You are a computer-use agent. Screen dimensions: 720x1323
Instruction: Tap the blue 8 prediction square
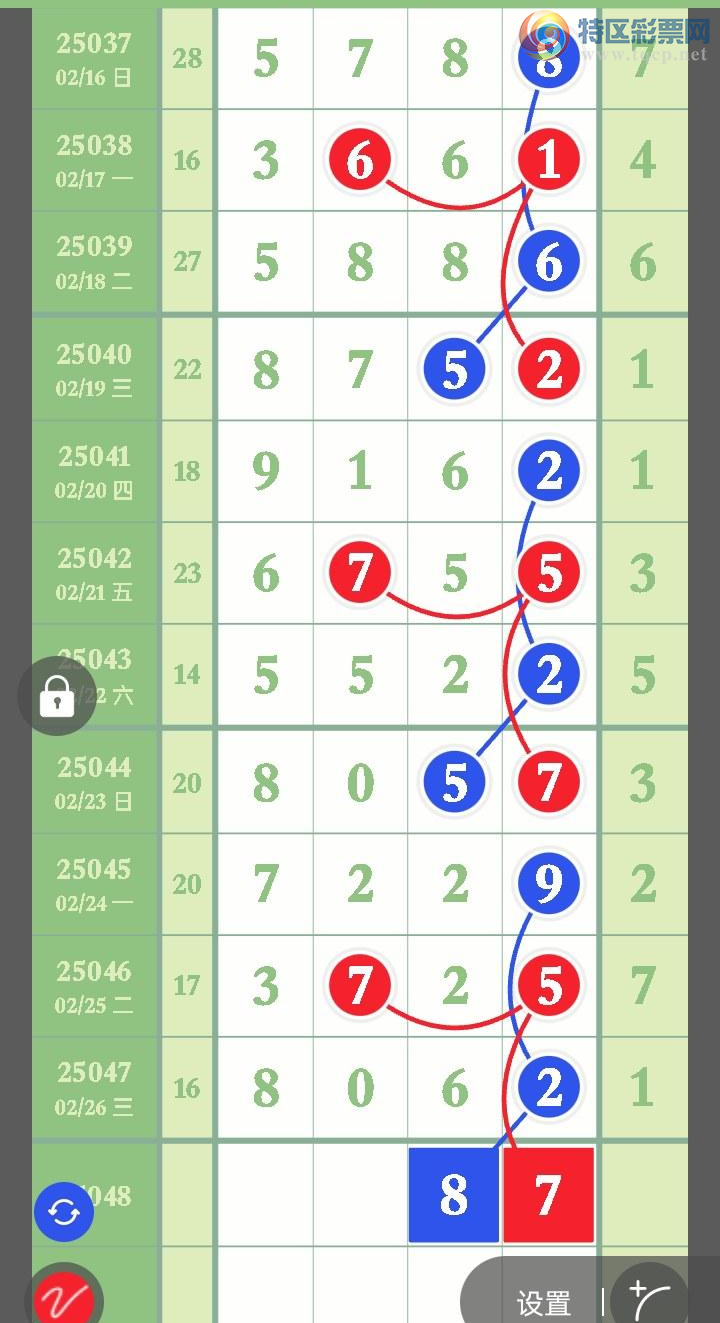[x=453, y=1195]
